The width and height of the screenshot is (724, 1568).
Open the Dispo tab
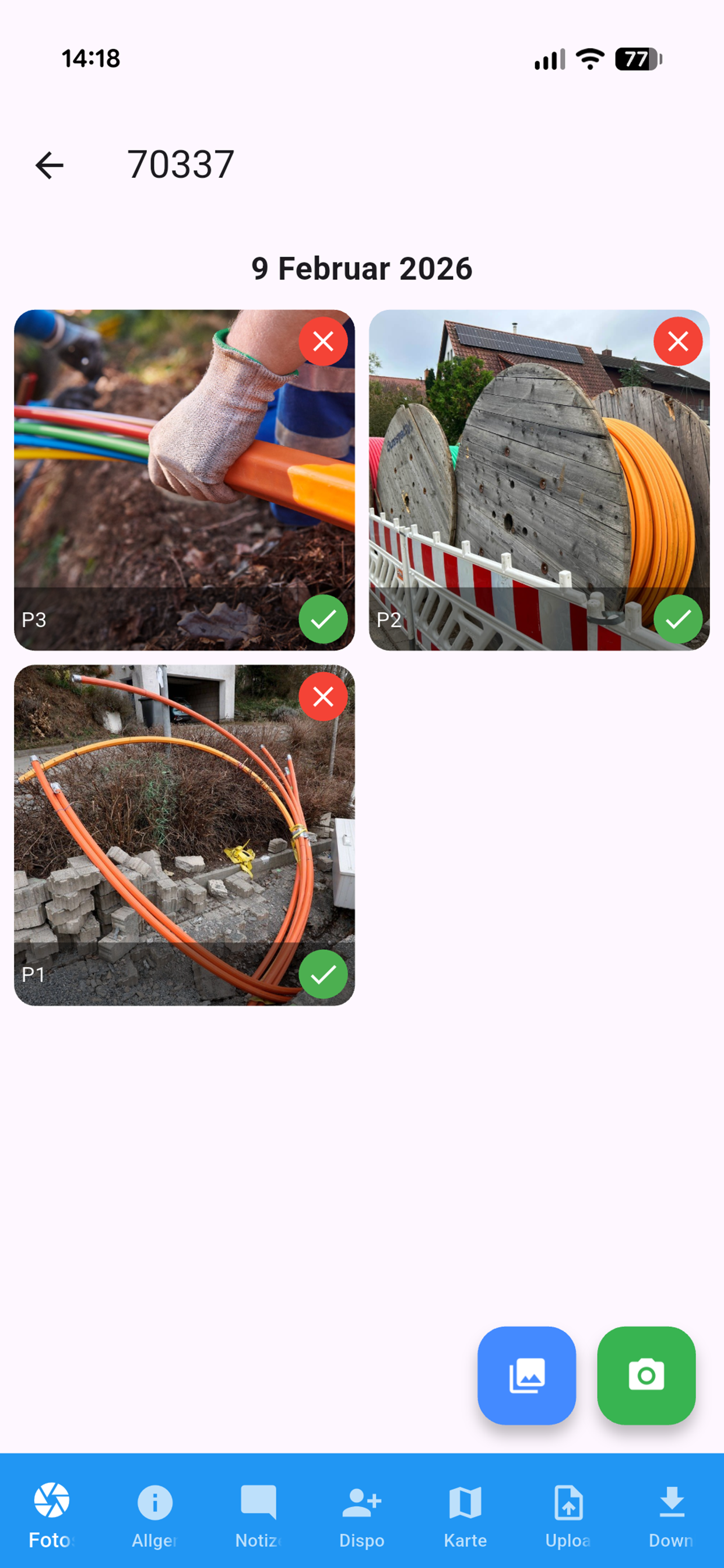[x=361, y=1513]
